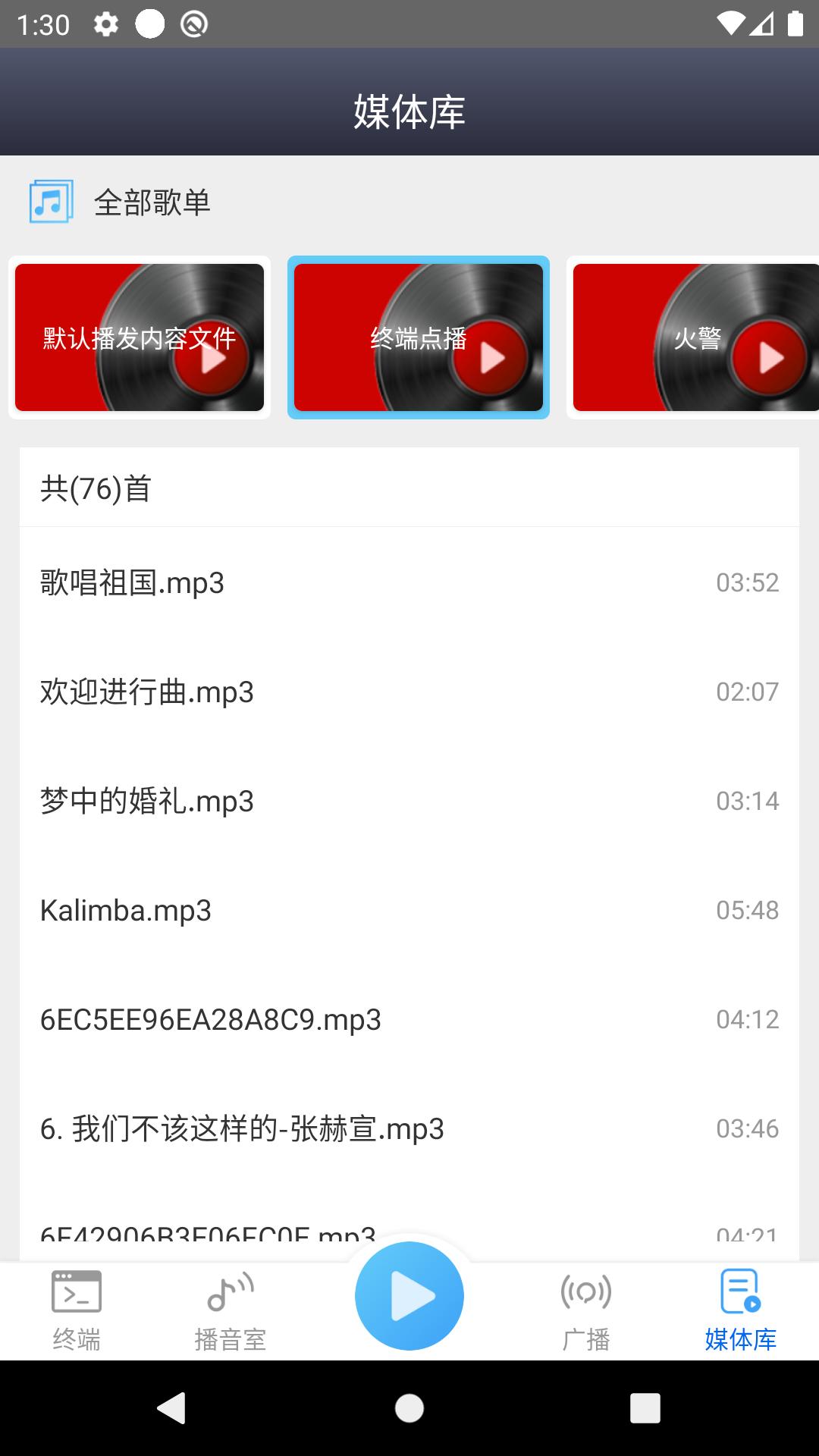The height and width of the screenshot is (1456, 819).
Task: Switch to the 终端 tab
Action: coord(77,1311)
